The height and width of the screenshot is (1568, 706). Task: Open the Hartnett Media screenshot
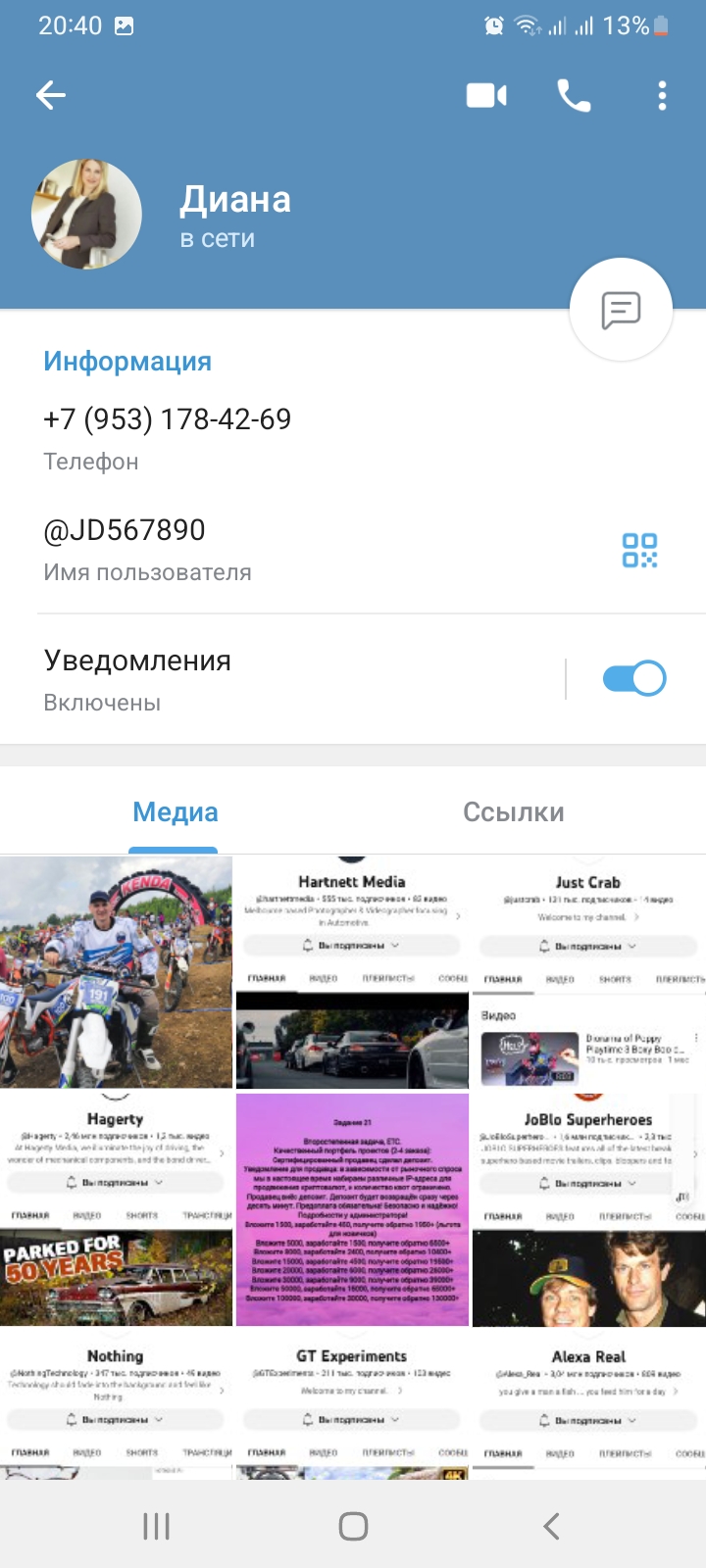pos(352,972)
